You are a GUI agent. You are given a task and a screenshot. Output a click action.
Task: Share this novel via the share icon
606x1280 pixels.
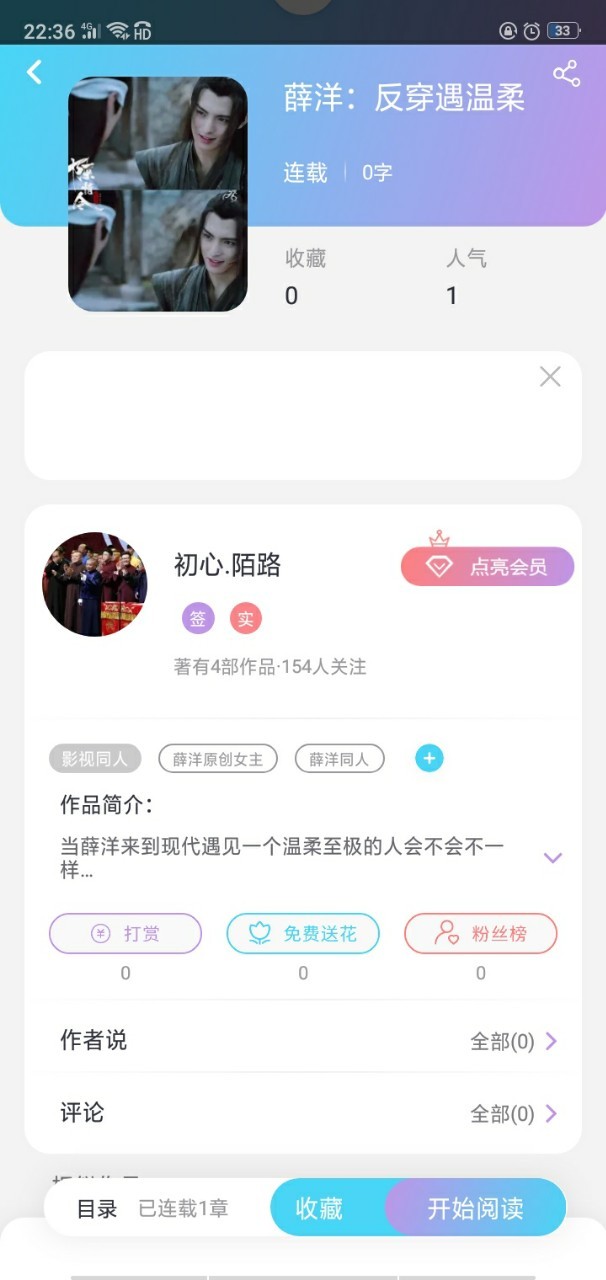(x=566, y=73)
